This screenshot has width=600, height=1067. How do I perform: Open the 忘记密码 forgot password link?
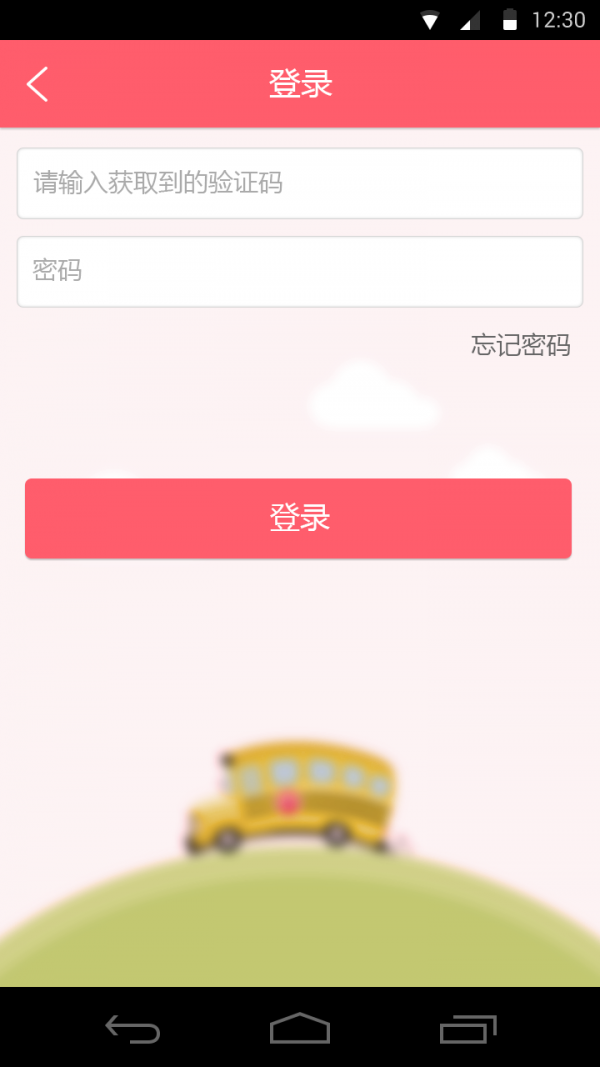tap(520, 346)
